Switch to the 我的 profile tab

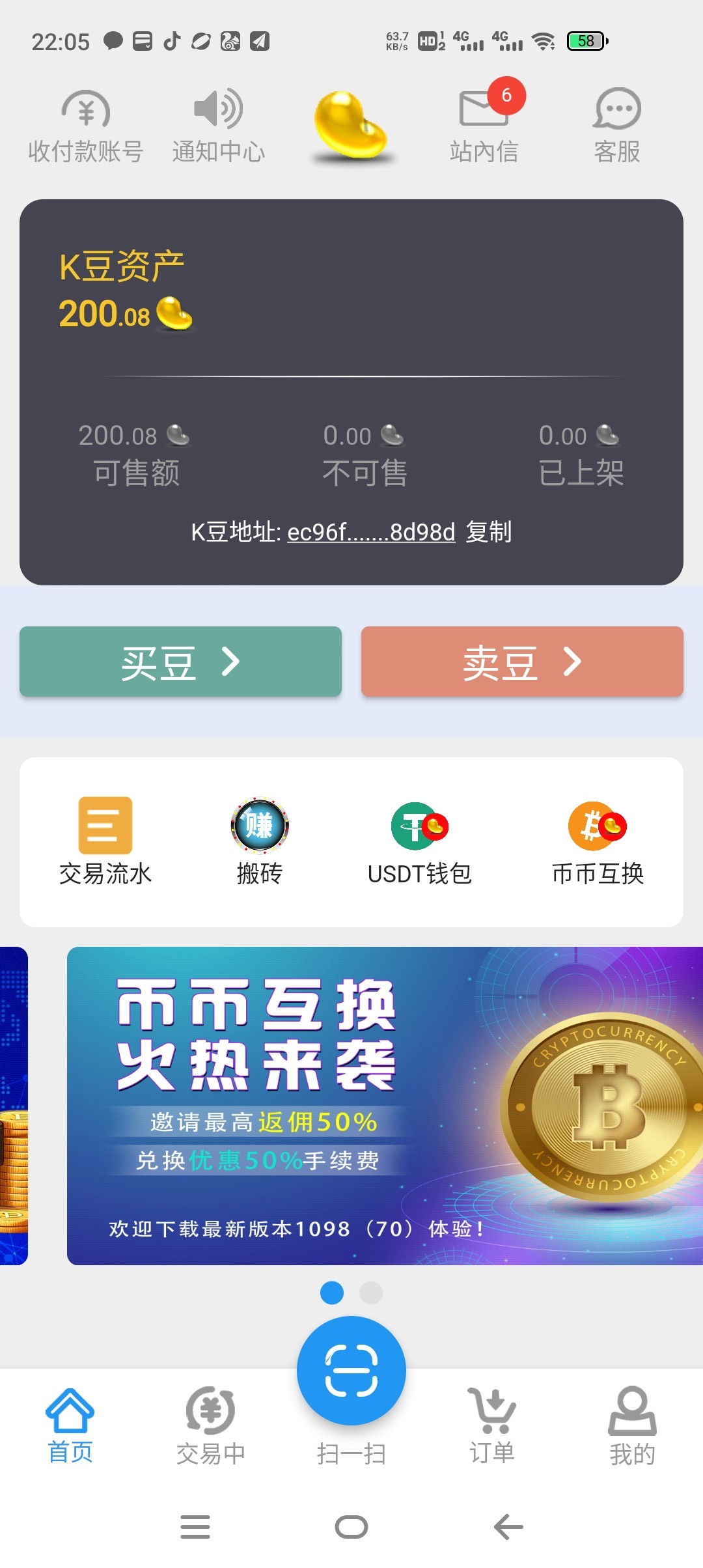(x=632, y=1425)
